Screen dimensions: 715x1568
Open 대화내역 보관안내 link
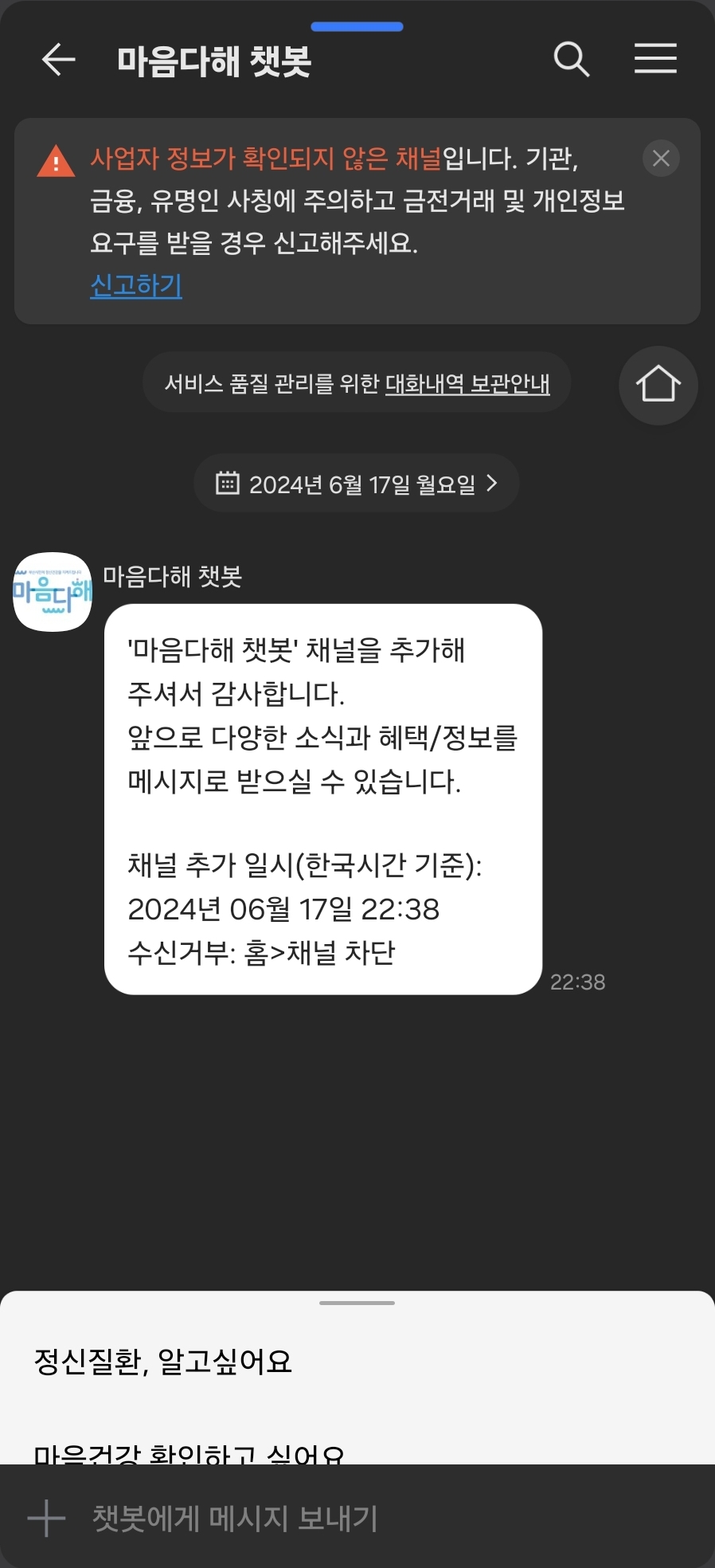[x=467, y=384]
